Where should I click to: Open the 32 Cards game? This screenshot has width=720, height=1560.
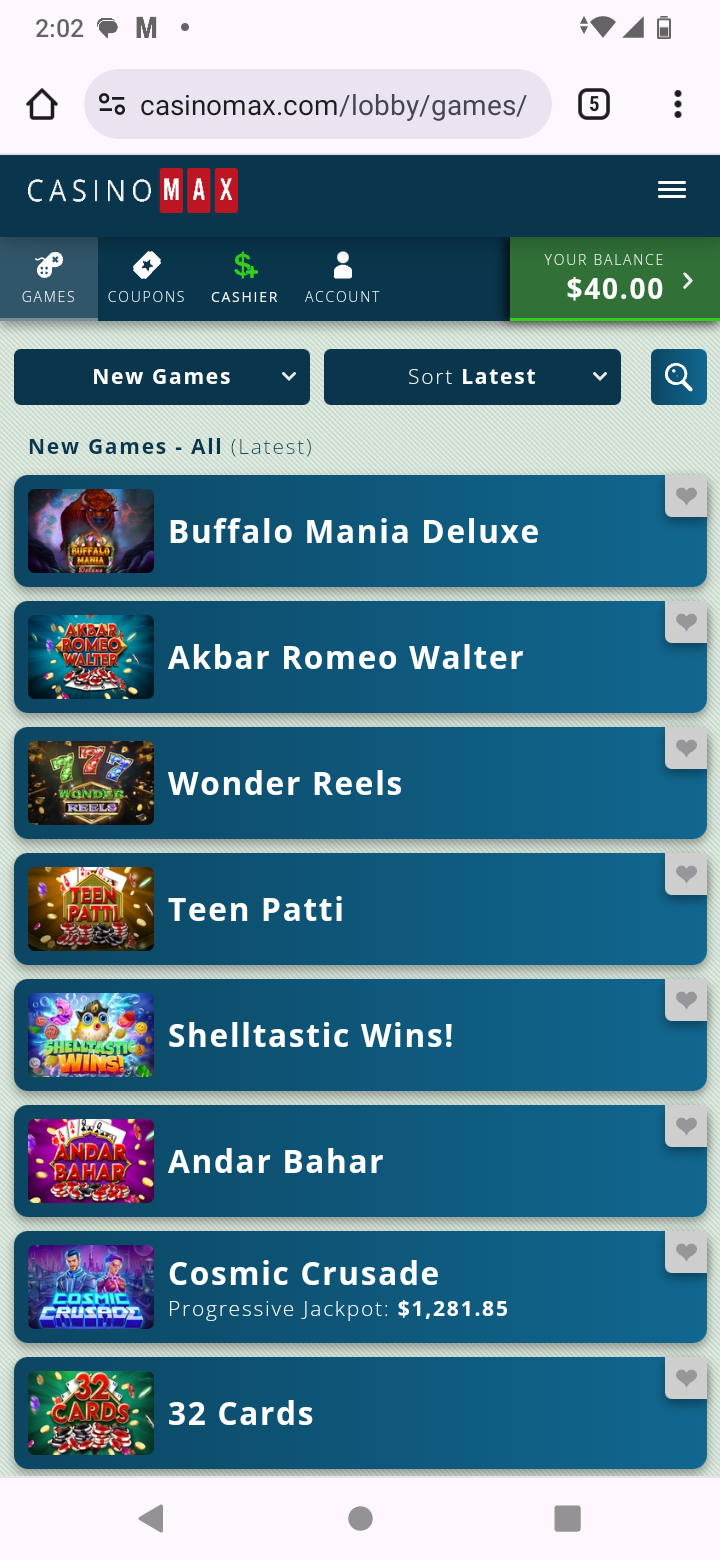240,1413
